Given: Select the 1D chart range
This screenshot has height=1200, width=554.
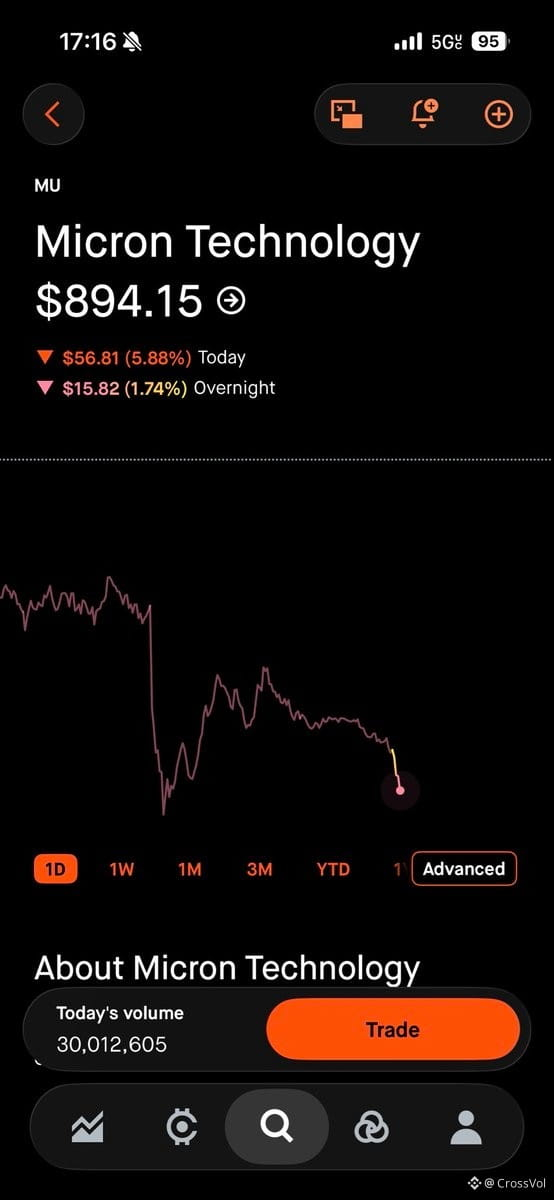Looking at the screenshot, I should [56, 869].
